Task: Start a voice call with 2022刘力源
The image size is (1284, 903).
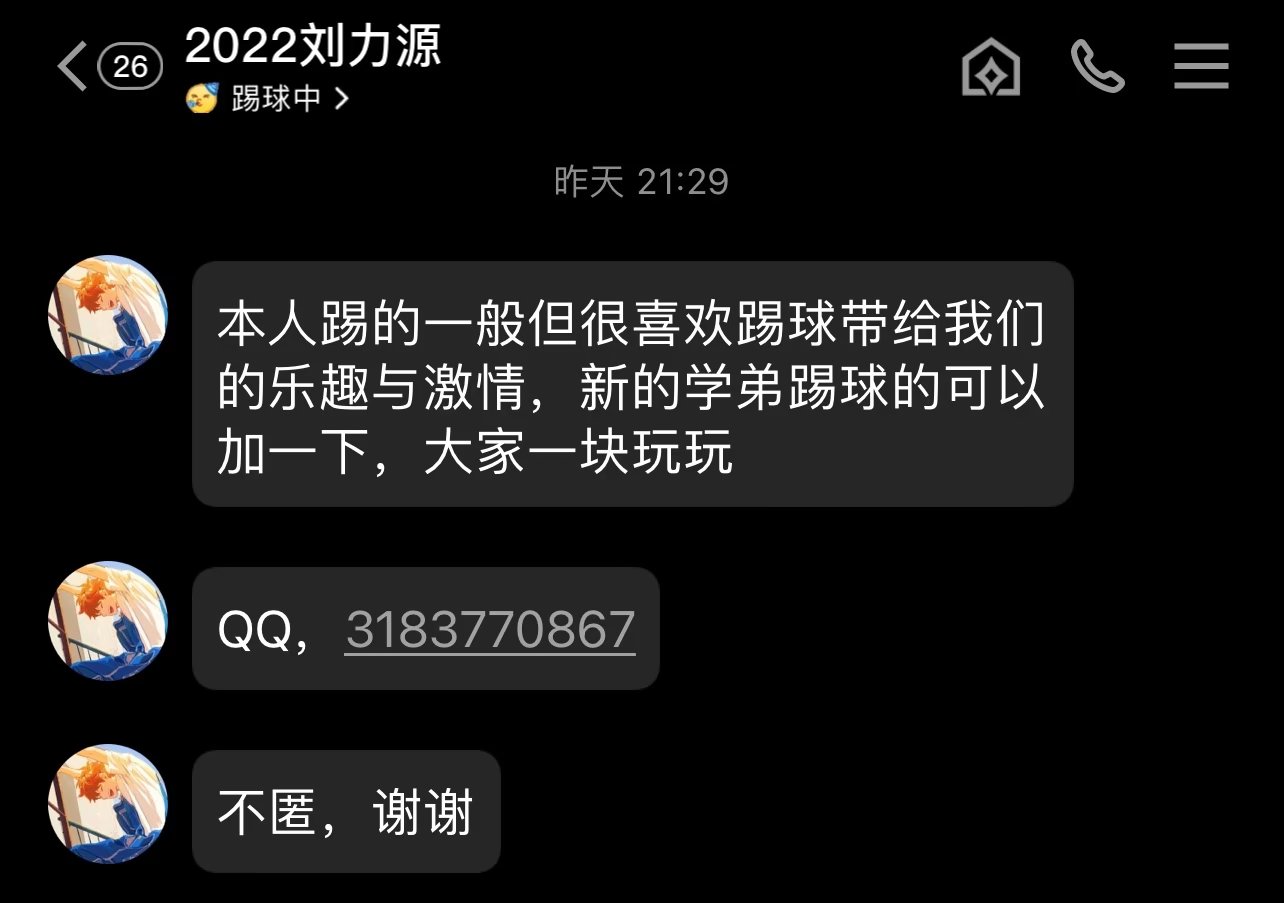Action: pos(1097,67)
